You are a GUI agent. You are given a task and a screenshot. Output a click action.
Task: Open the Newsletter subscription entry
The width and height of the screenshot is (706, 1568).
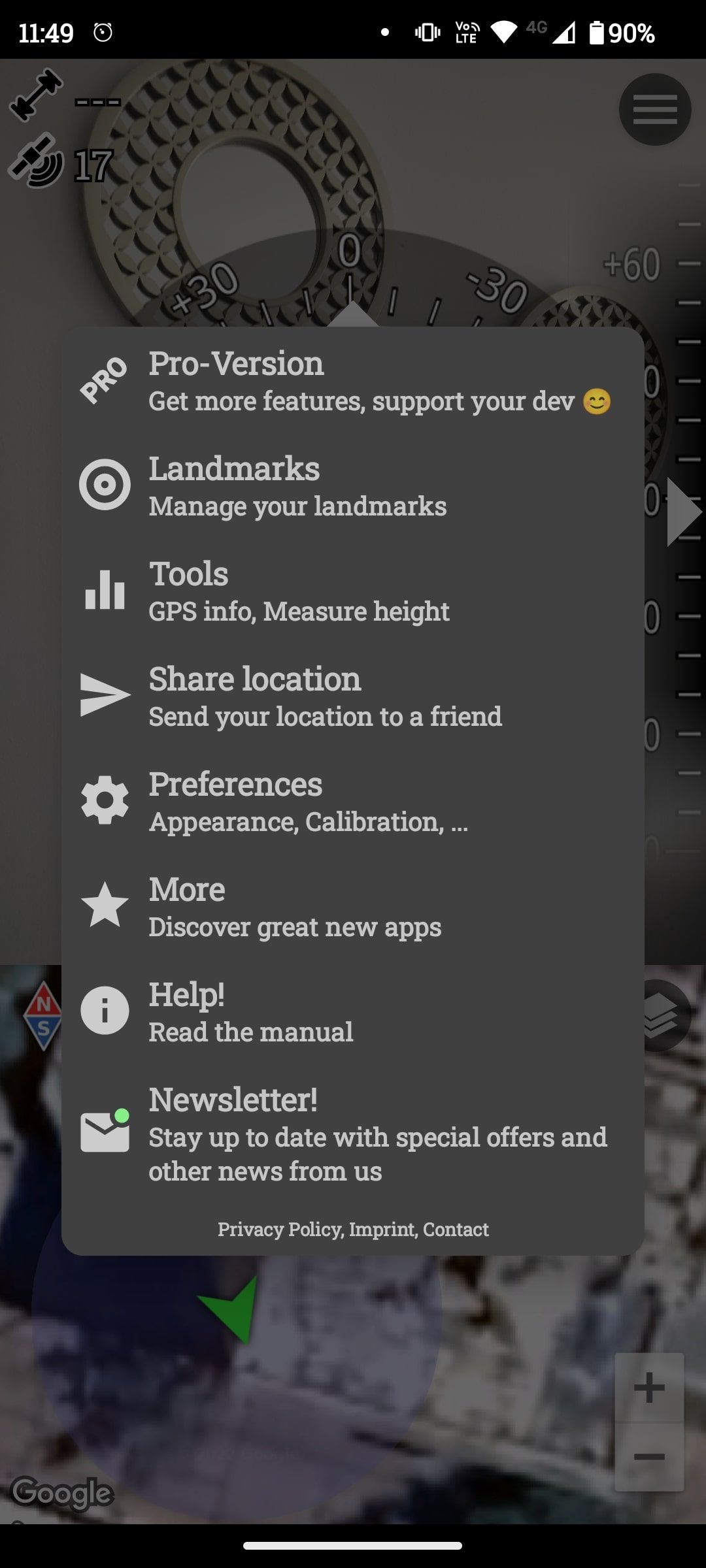(353, 1134)
